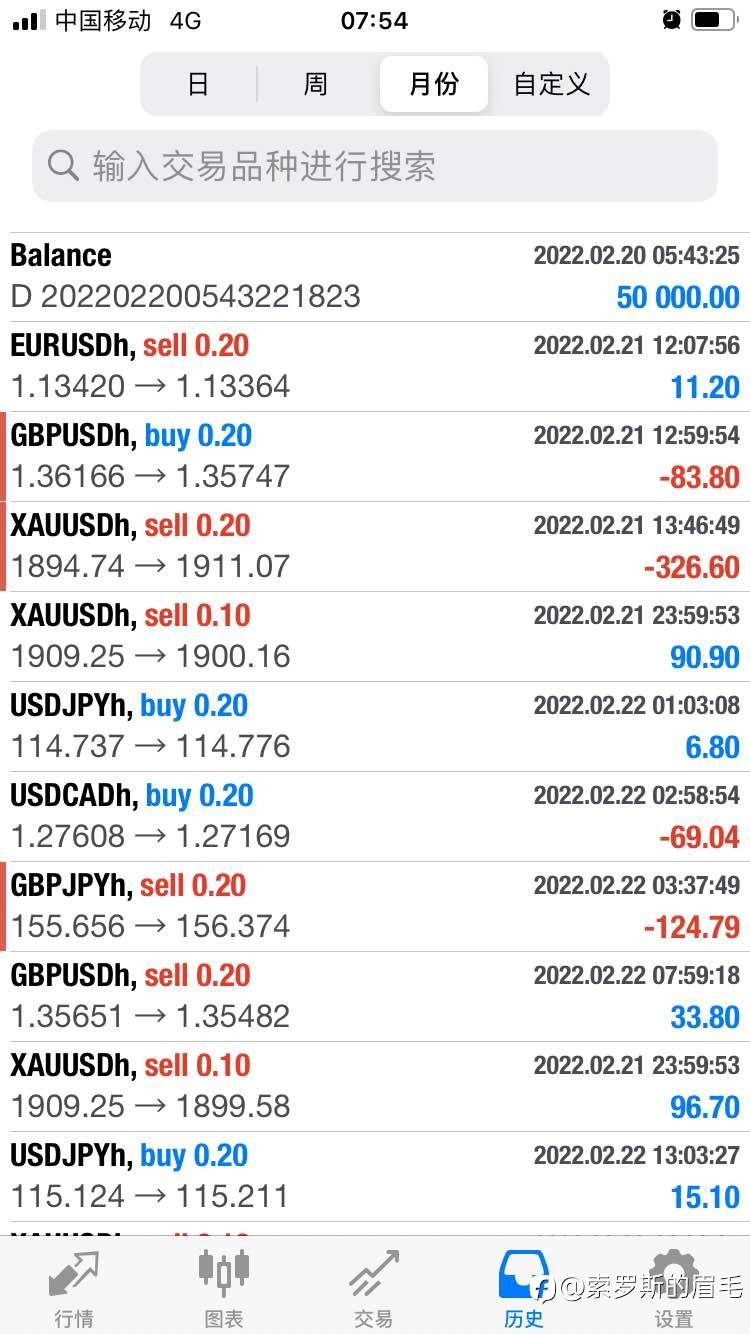This screenshot has width=750, height=1334.
Task: Open the GBPJPYh sell 0.20 trade
Action: (x=375, y=906)
